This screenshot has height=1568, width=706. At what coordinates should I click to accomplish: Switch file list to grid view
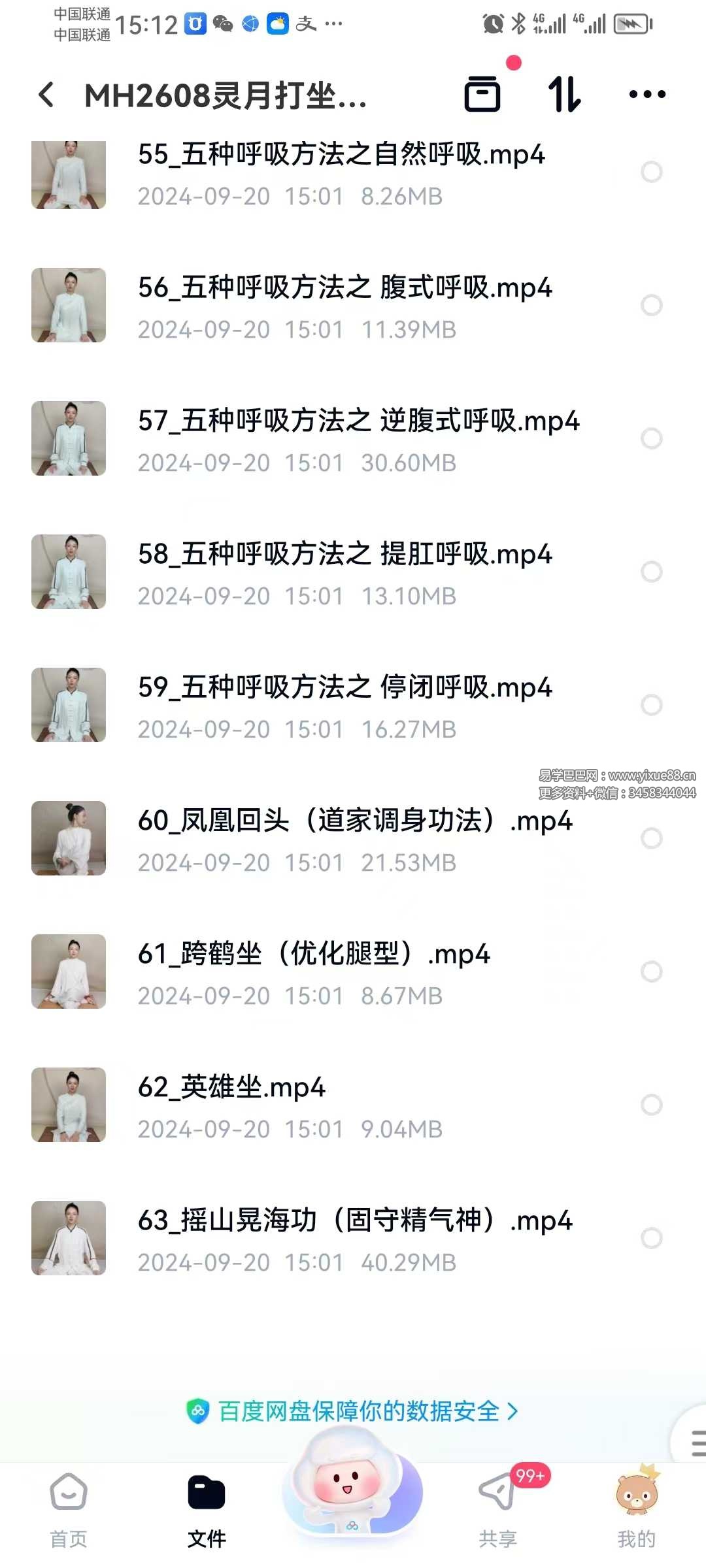click(x=482, y=94)
